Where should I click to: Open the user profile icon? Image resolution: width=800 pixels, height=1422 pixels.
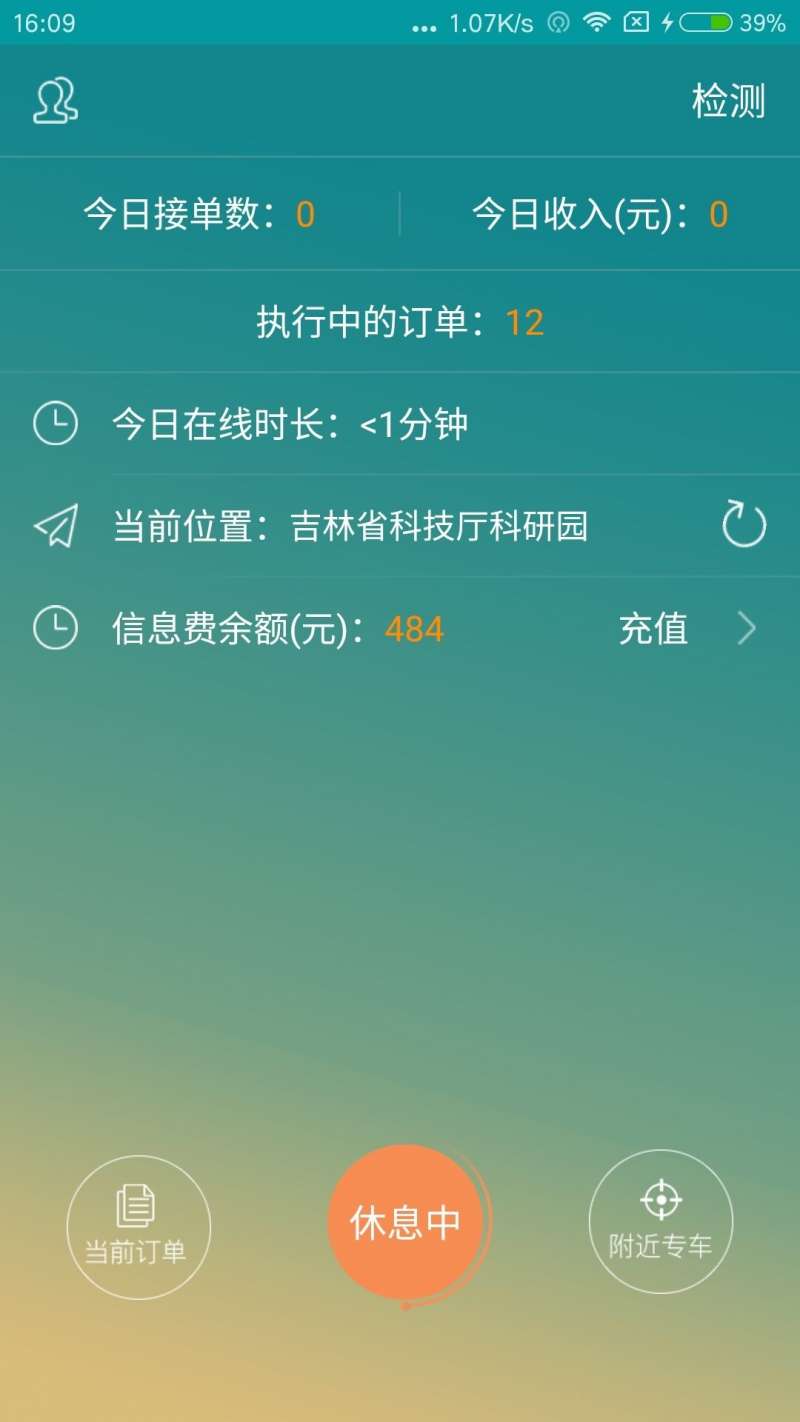click(56, 101)
